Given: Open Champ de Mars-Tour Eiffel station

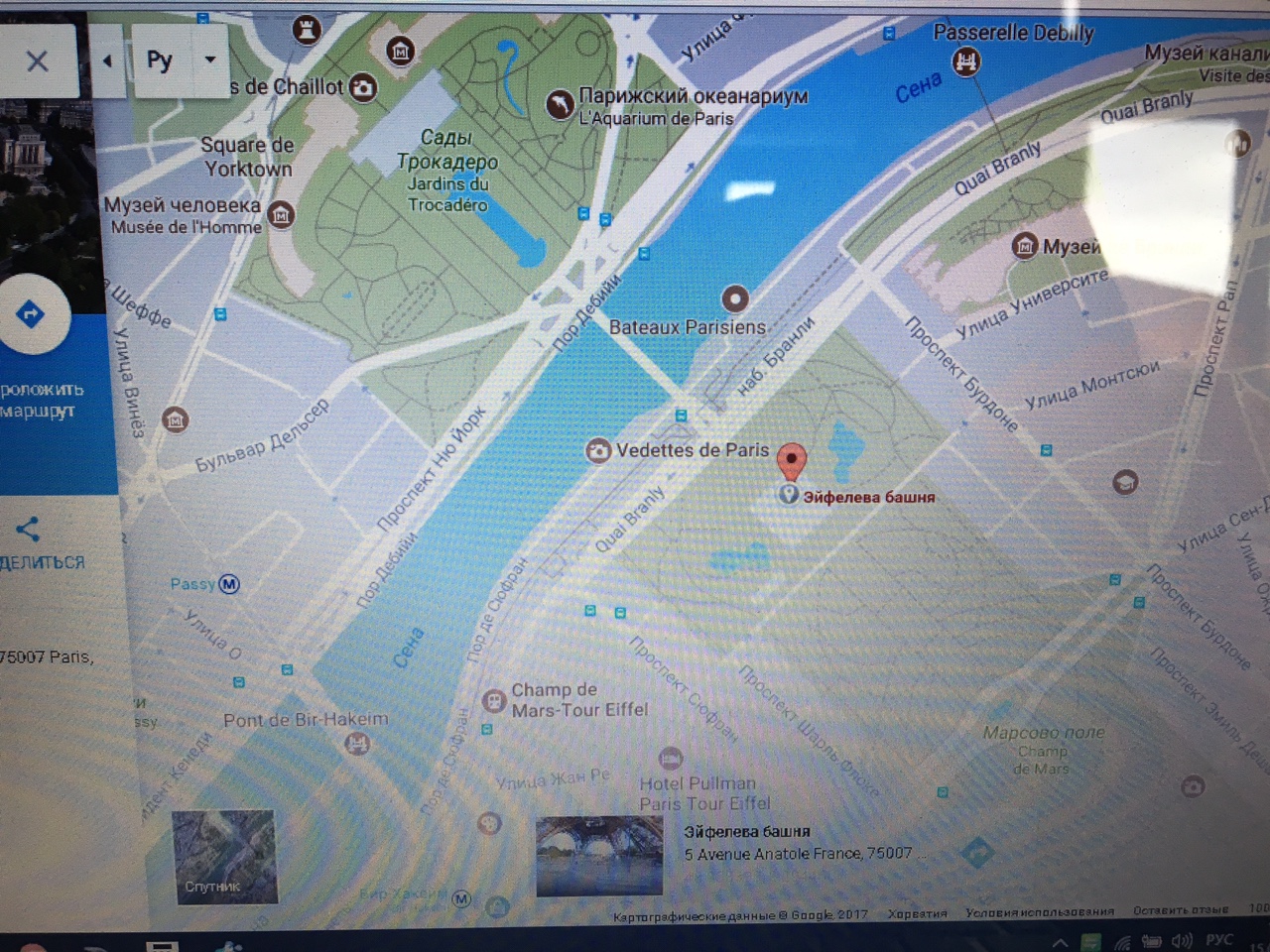Looking at the screenshot, I should point(493,700).
